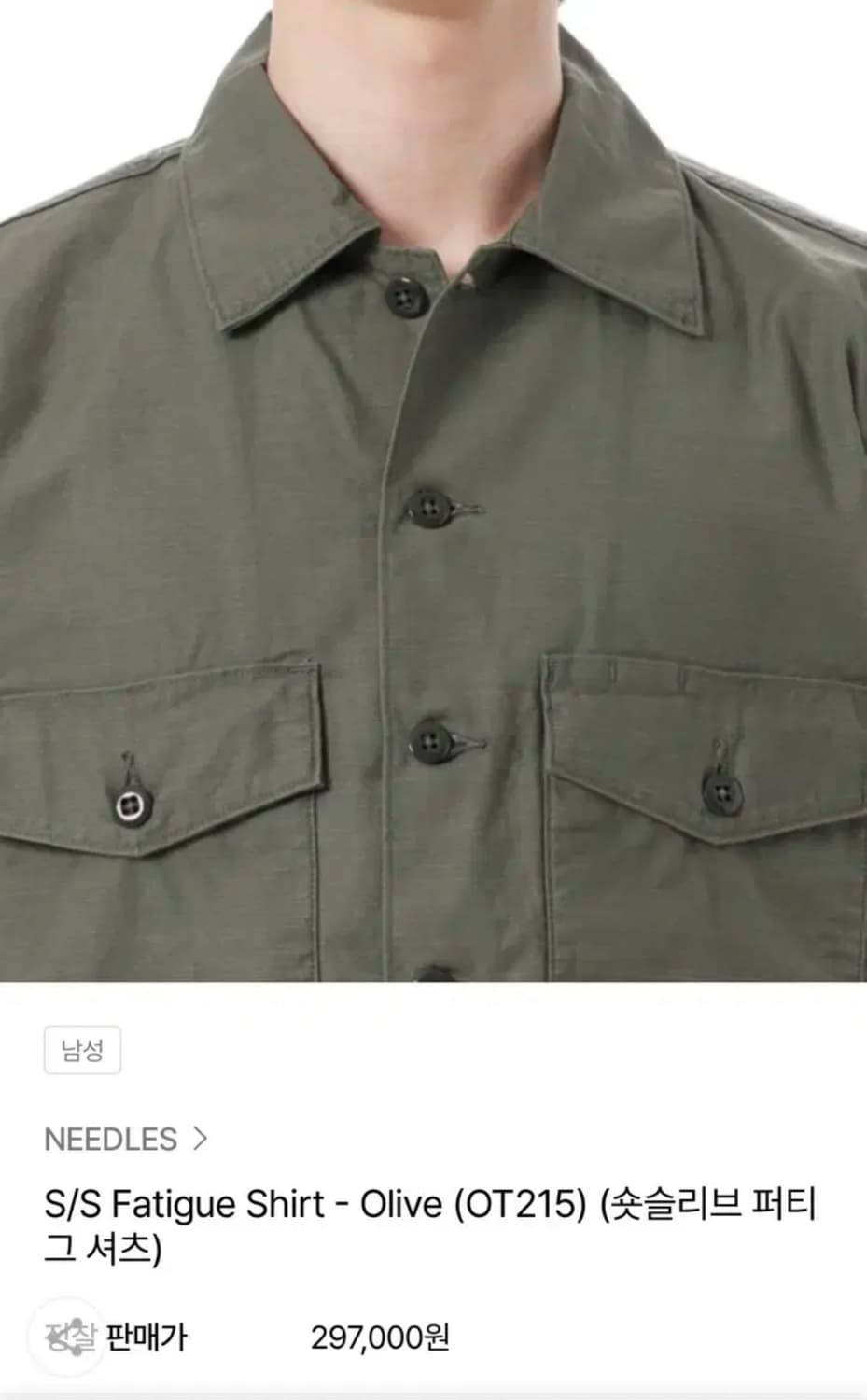Click the white product info panel

[433, 1101]
